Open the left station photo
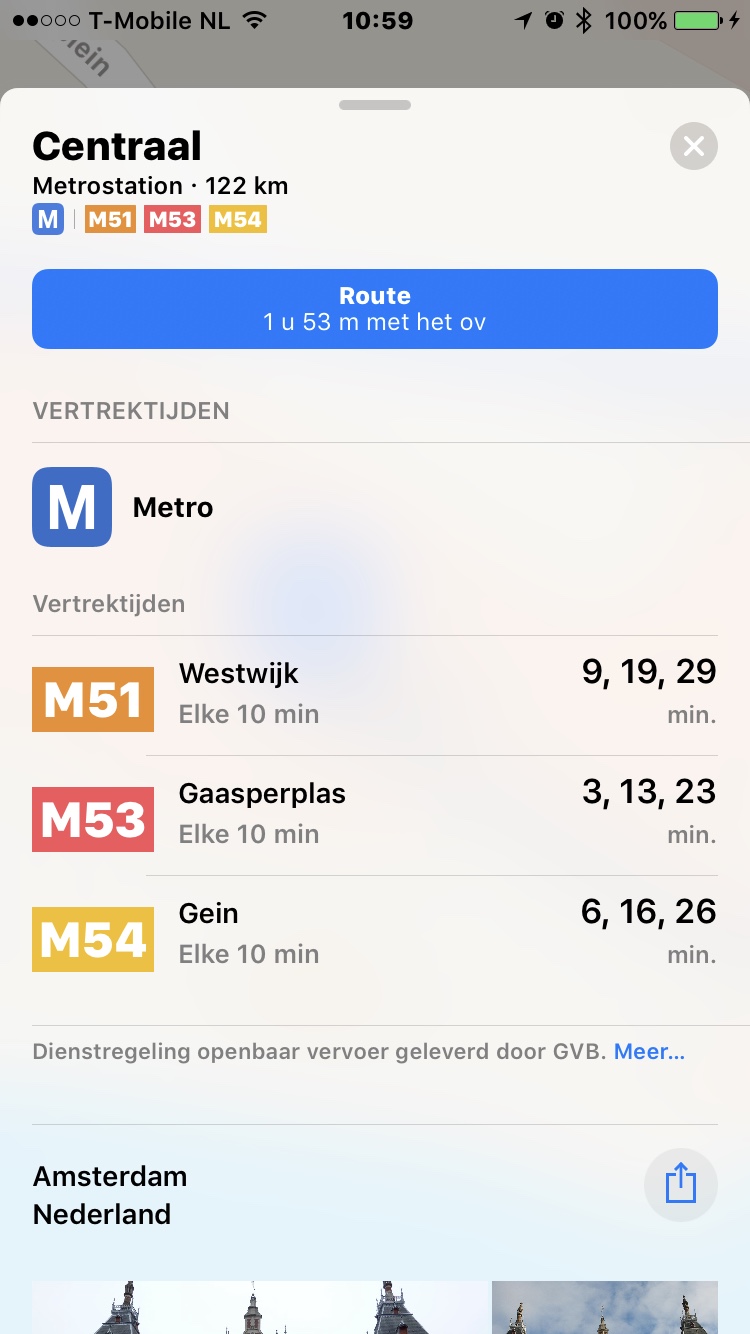 (261, 1308)
